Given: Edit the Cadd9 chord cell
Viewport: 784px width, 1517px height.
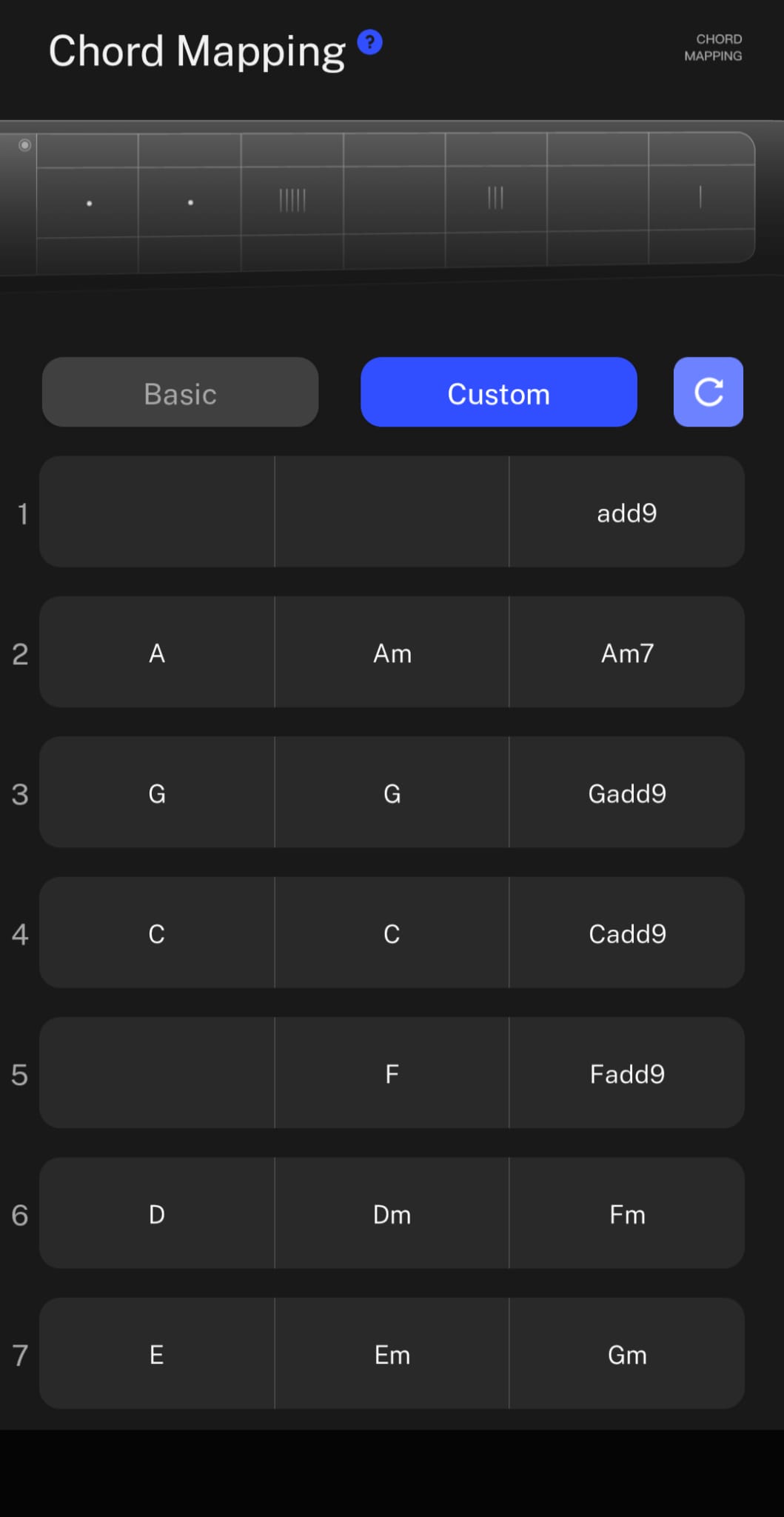Looking at the screenshot, I should (627, 933).
